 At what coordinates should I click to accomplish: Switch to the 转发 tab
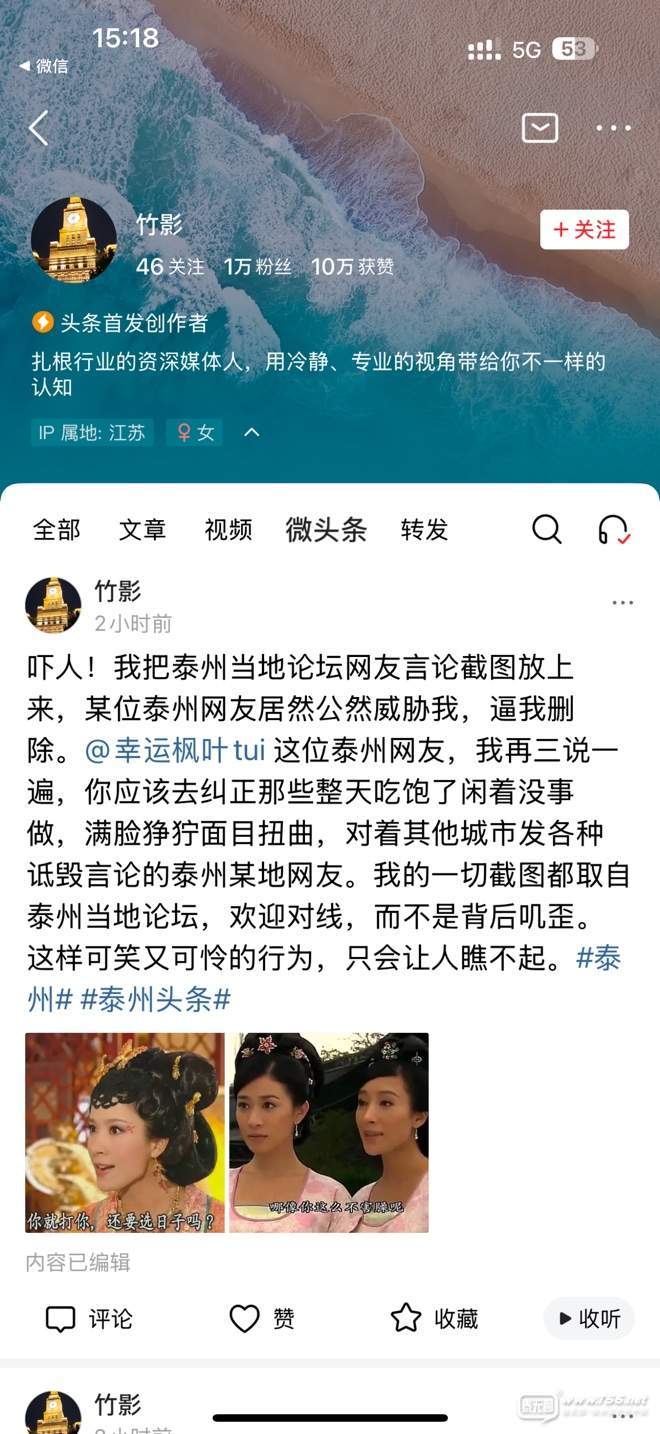coord(424,529)
